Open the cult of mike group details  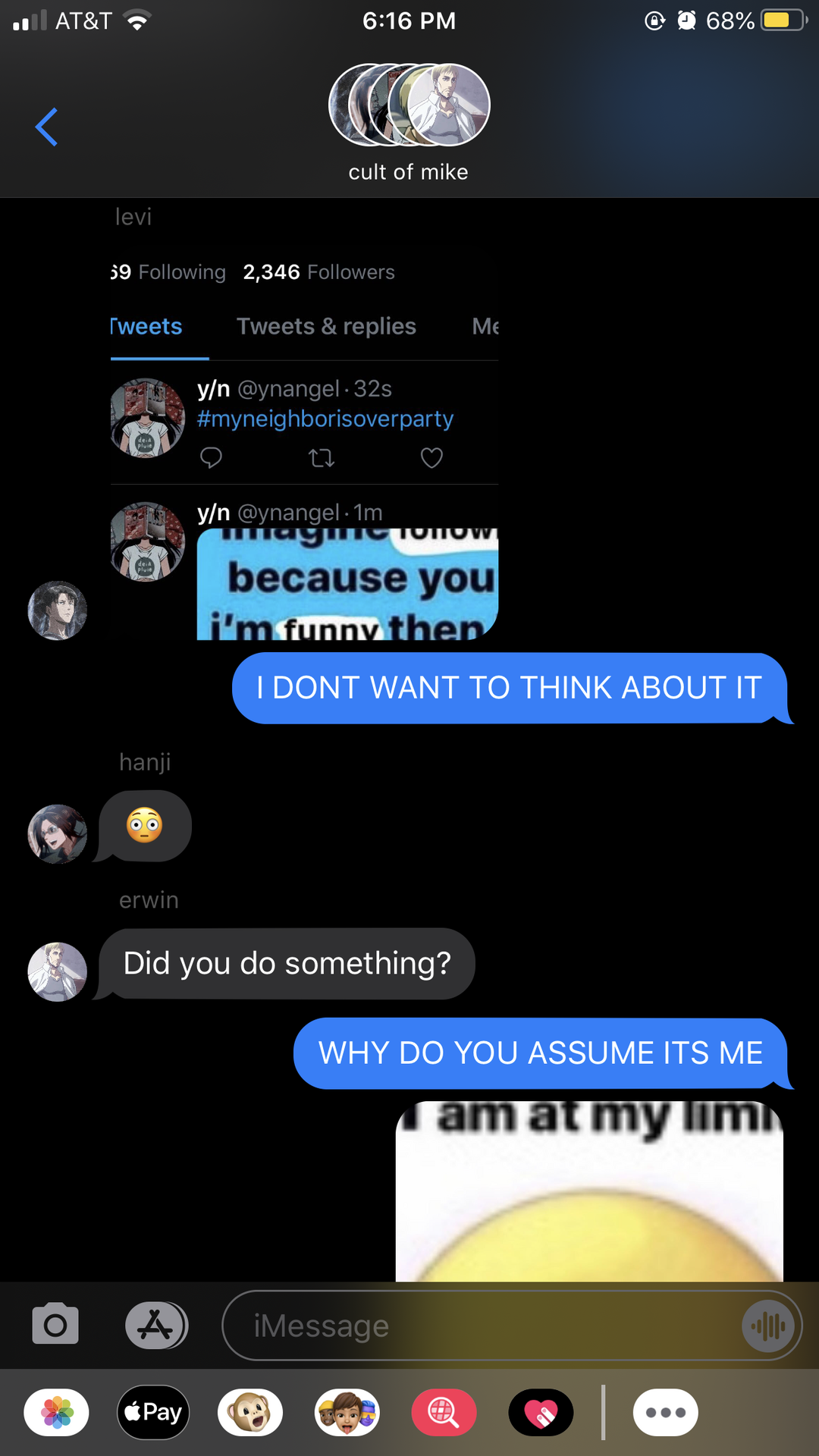[x=409, y=121]
